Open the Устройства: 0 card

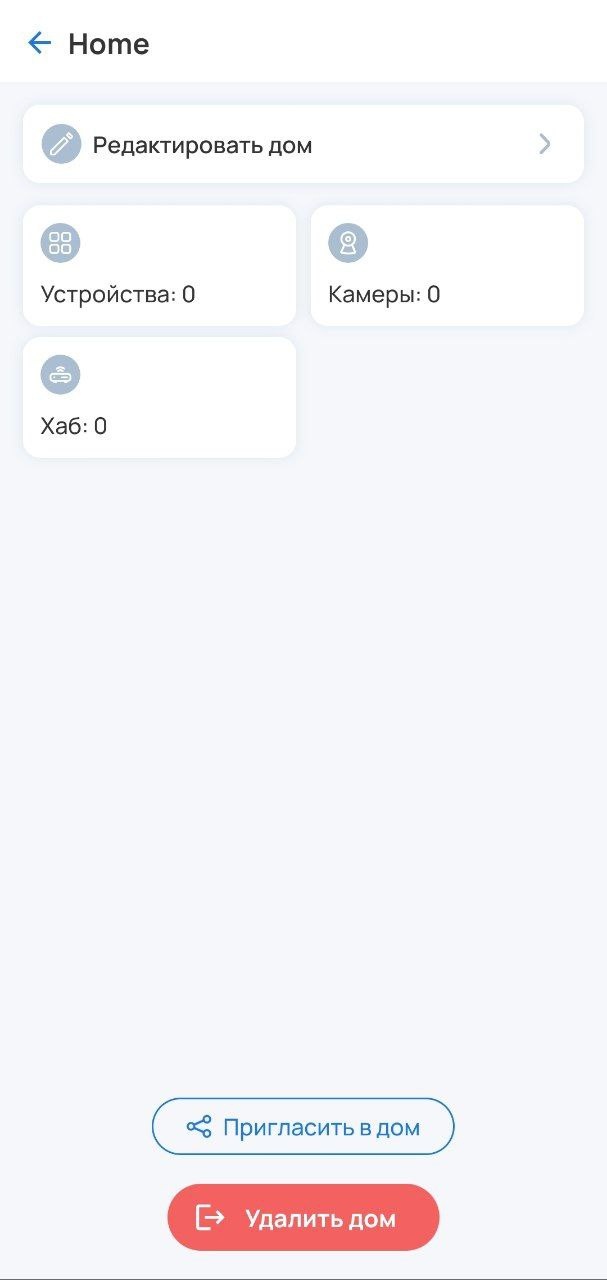159,266
